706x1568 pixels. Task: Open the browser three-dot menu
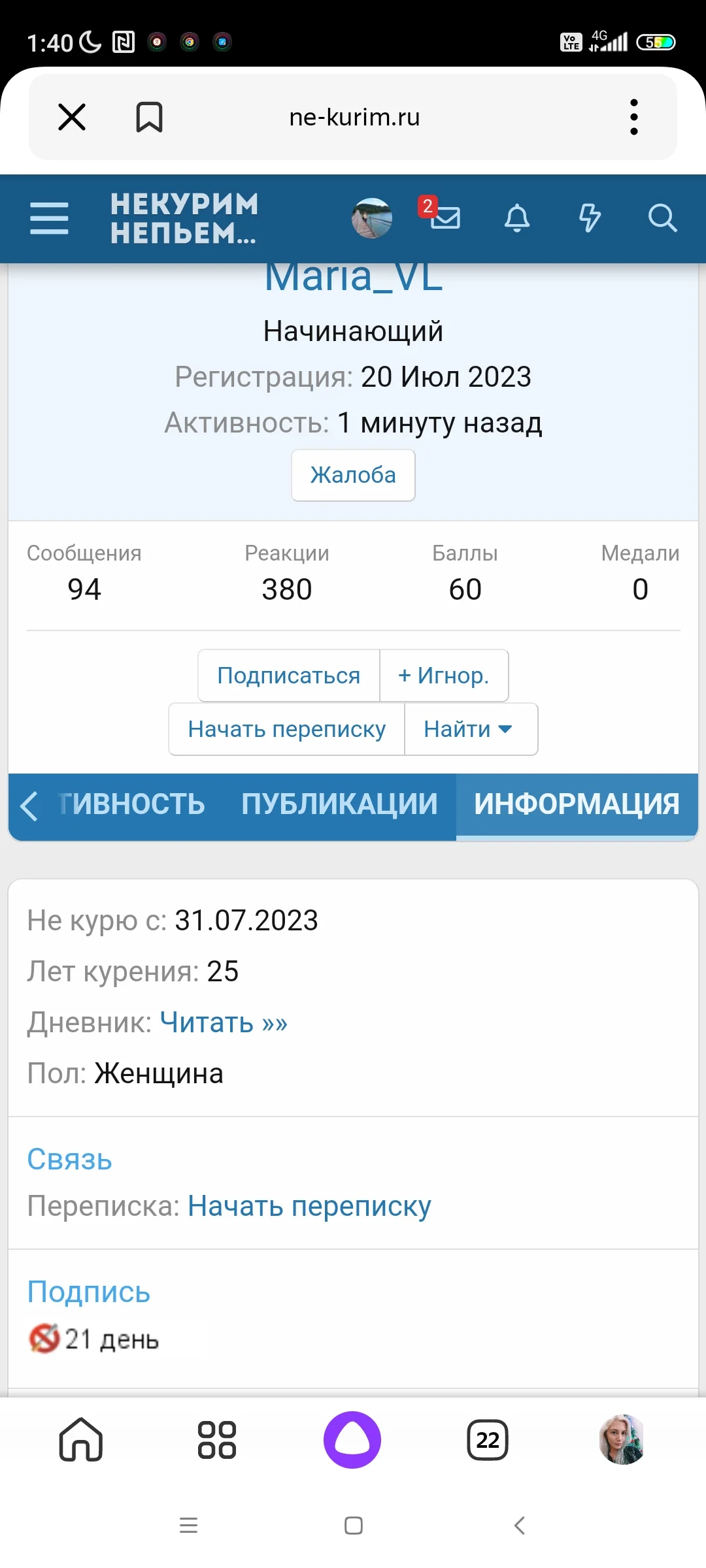pos(633,117)
